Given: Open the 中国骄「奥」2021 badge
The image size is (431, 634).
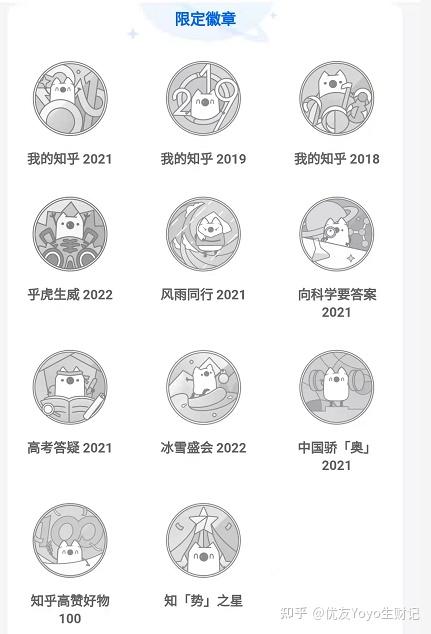Looking at the screenshot, I should [x=337, y=387].
